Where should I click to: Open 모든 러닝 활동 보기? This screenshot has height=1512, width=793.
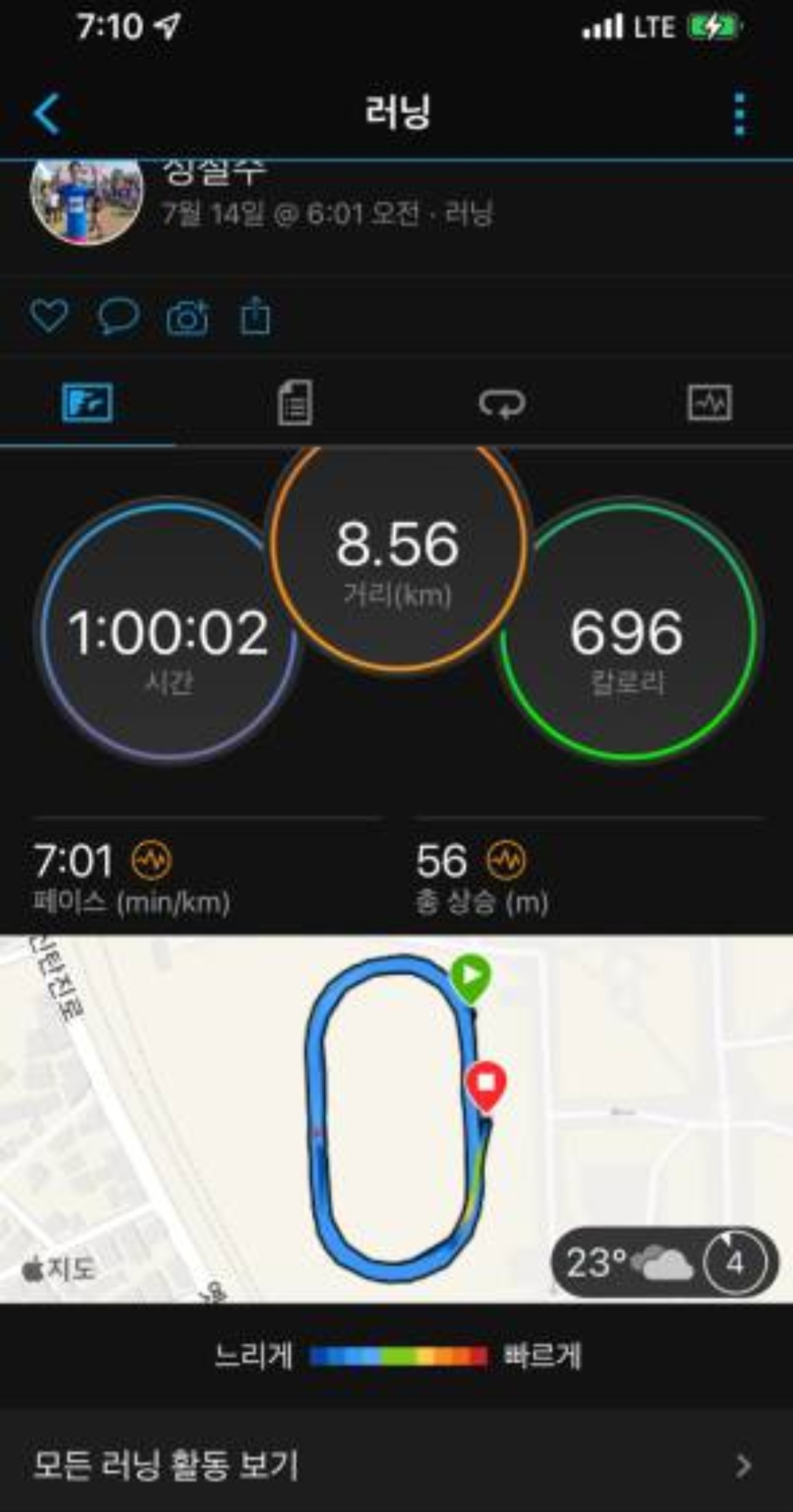click(396, 1465)
